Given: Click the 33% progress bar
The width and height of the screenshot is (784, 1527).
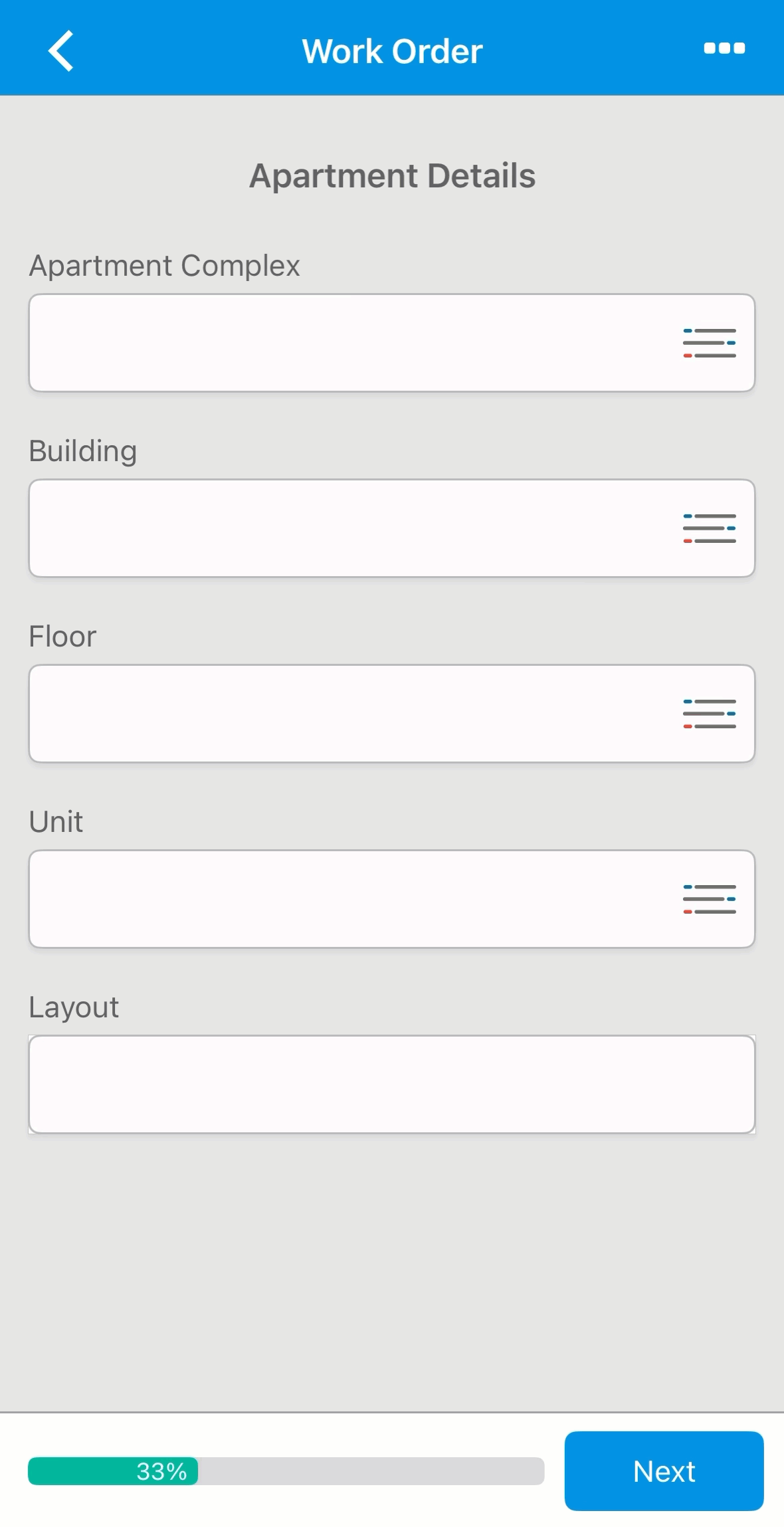Looking at the screenshot, I should 286,1472.
